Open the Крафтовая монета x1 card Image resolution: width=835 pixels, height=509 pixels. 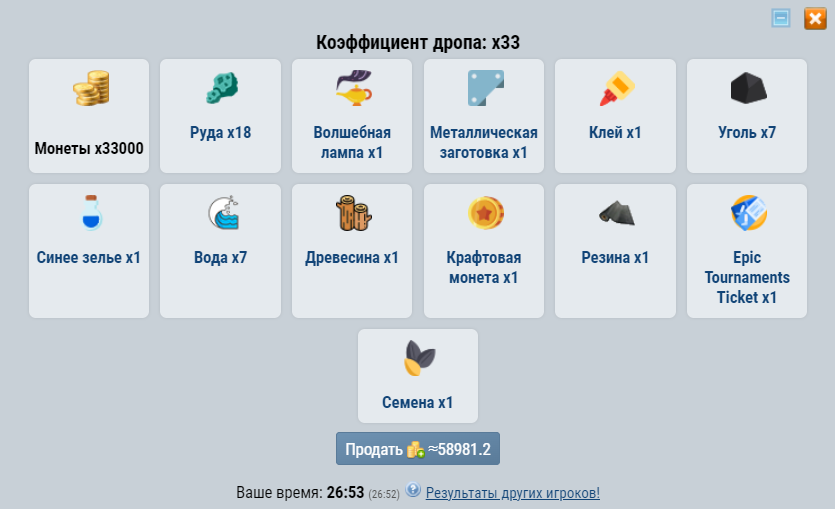click(x=484, y=251)
